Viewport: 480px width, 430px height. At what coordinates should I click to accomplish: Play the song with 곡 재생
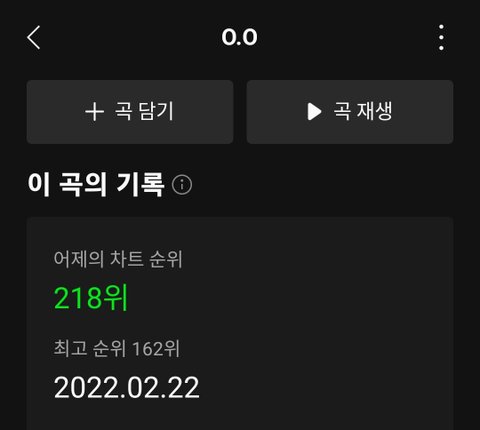pos(350,112)
